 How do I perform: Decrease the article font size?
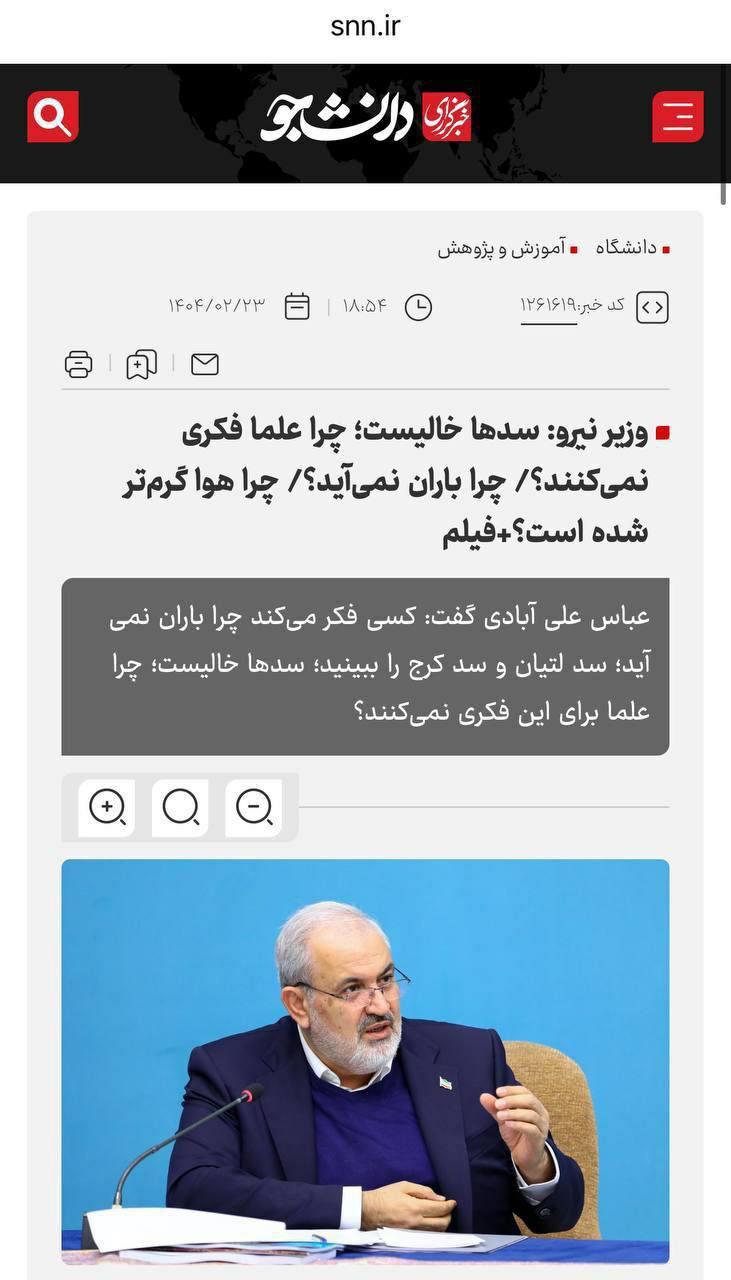[254, 807]
